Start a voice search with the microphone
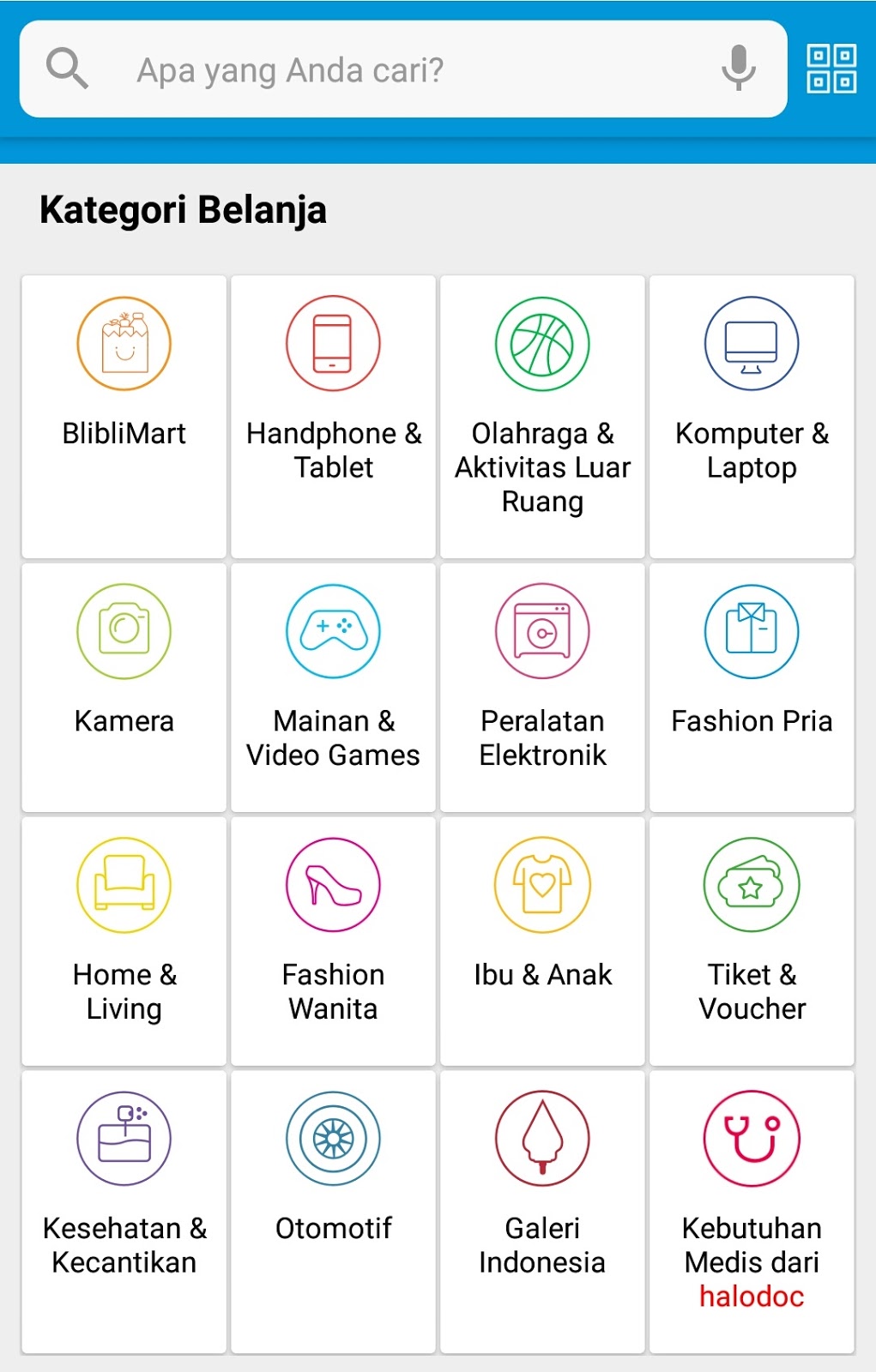This screenshot has height=1372, width=876. click(736, 69)
